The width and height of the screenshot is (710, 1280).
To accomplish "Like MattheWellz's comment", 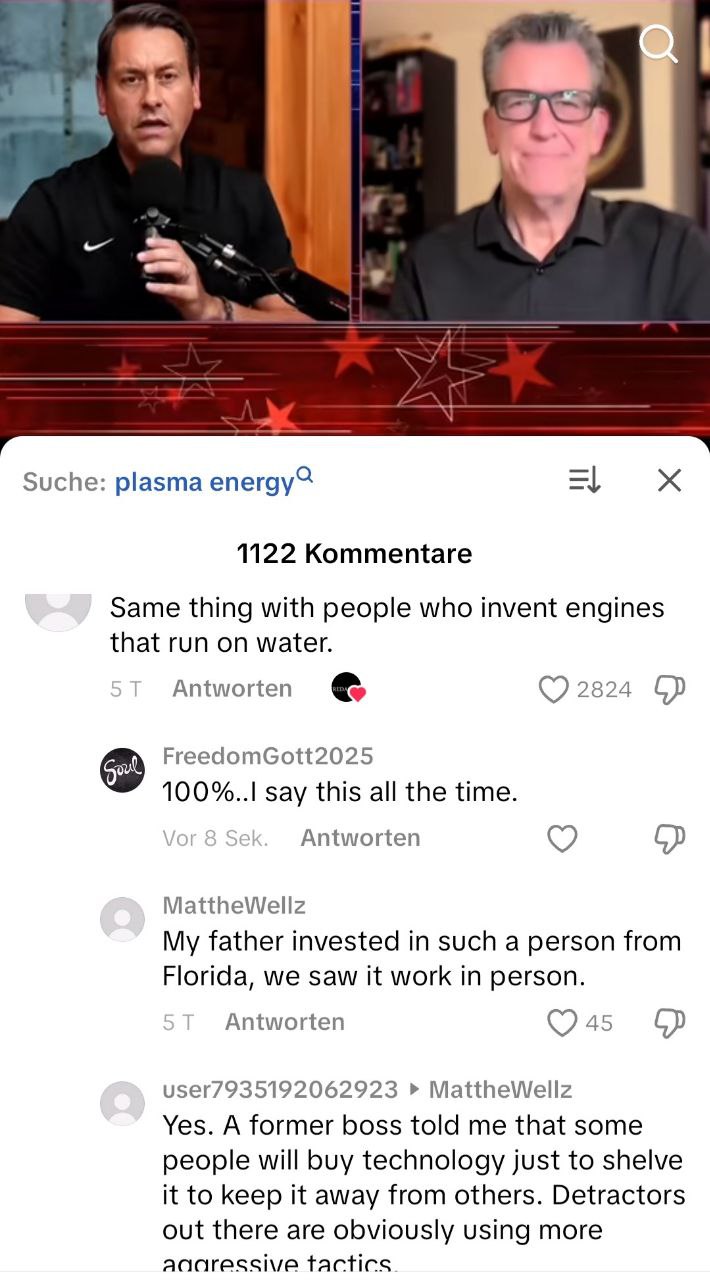I will tap(563, 1022).
